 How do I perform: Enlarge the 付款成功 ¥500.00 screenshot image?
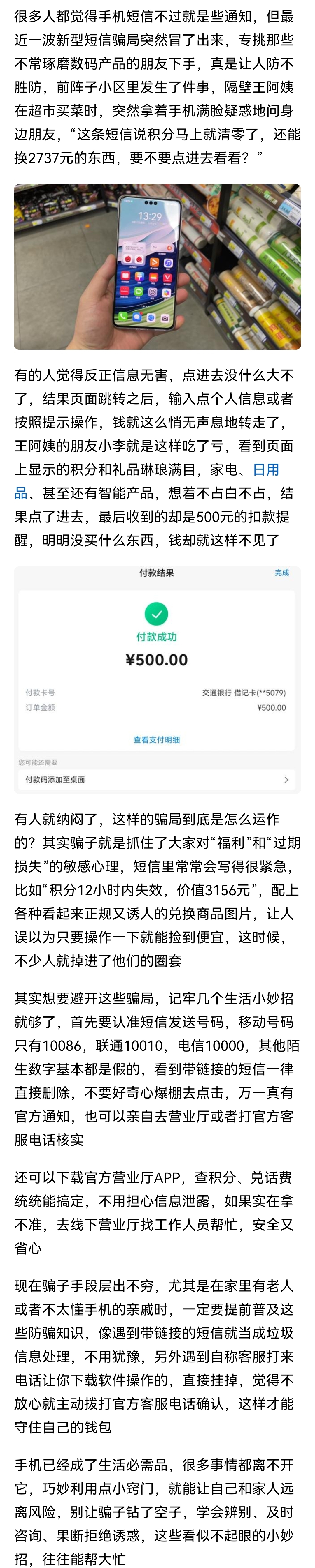157,679
